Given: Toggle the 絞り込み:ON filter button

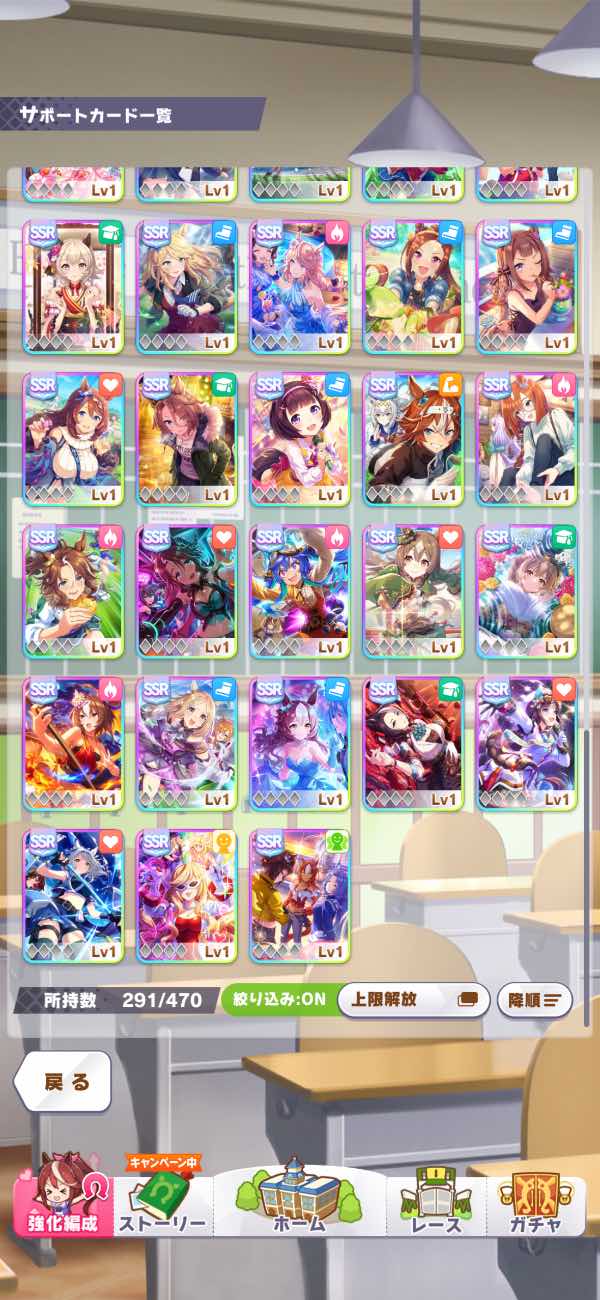Looking at the screenshot, I should (x=276, y=999).
